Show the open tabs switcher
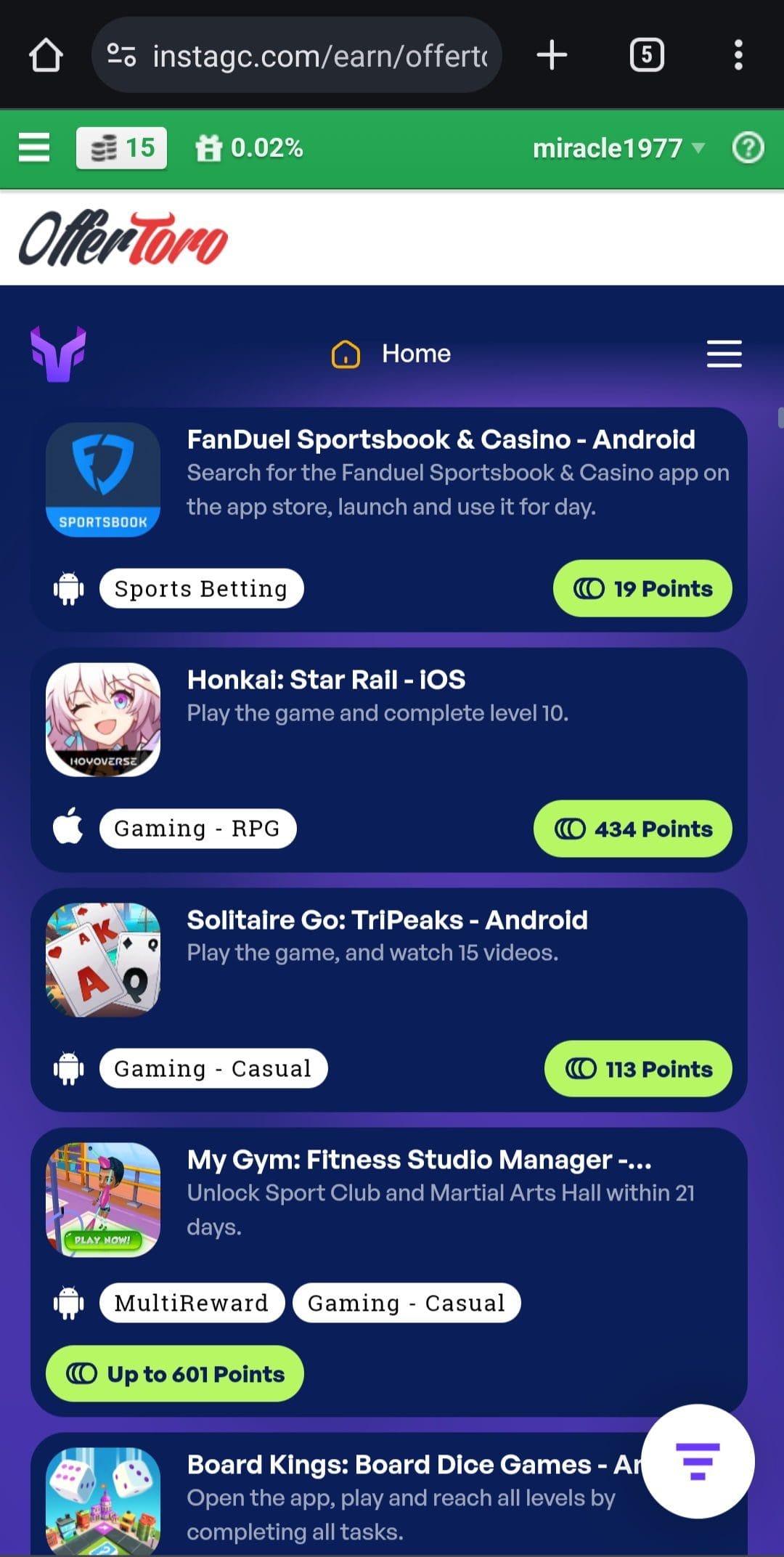This screenshot has height=1557, width=784. (x=646, y=55)
